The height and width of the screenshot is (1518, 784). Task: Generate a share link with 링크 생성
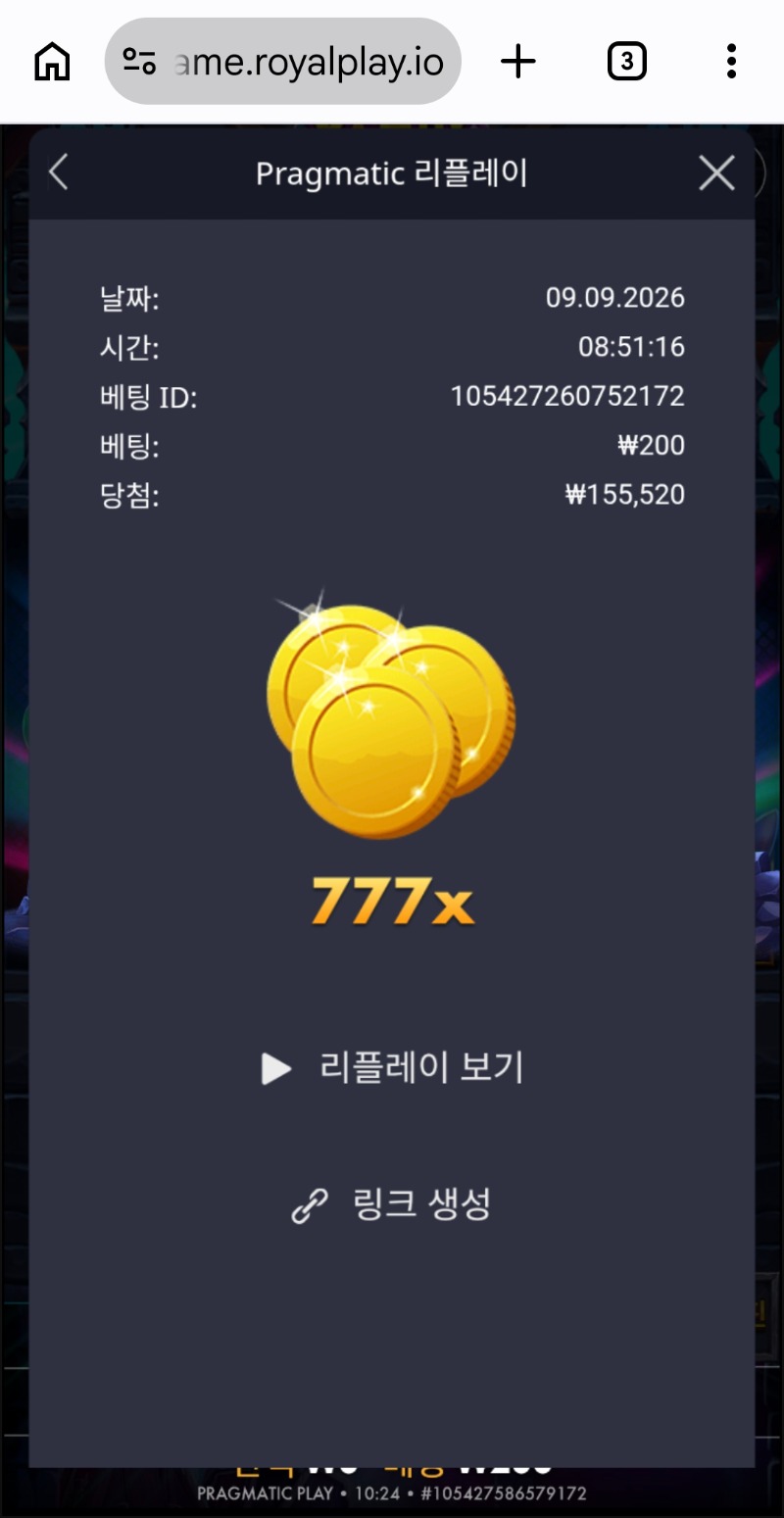click(x=392, y=1204)
